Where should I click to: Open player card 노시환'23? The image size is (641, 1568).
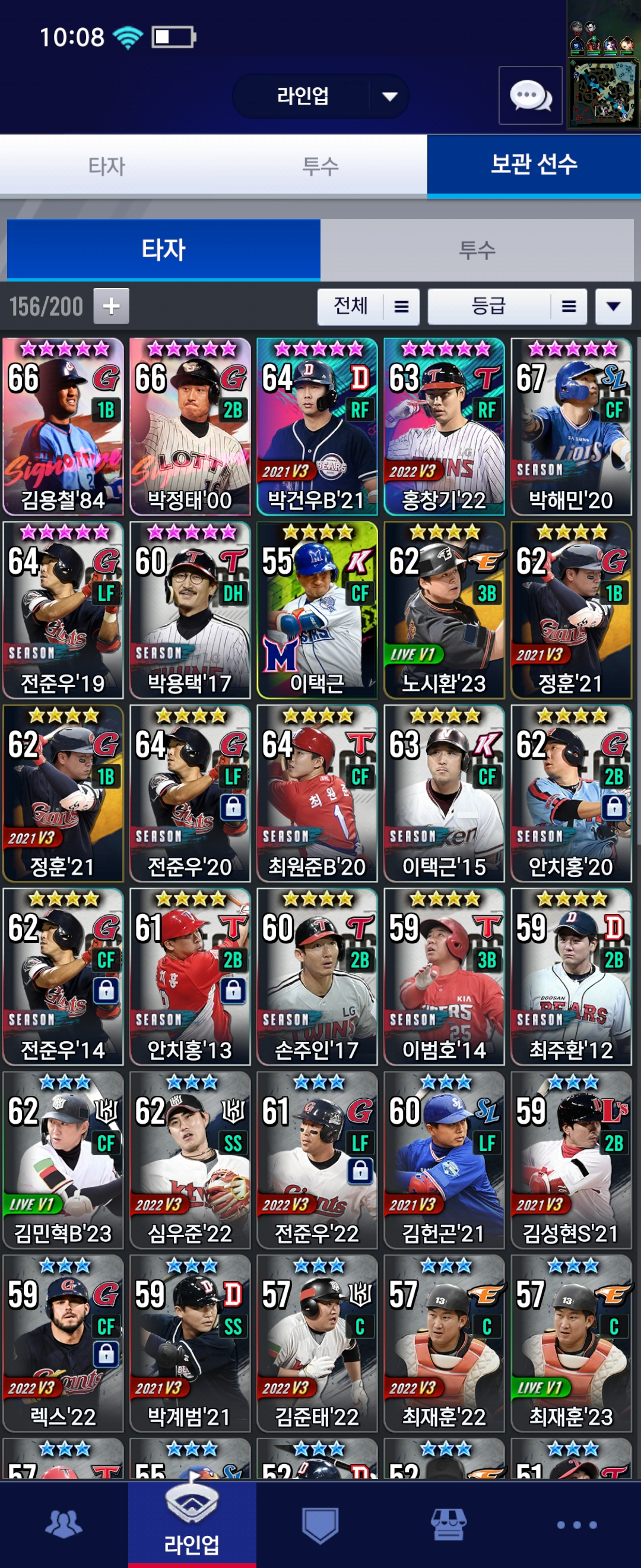(x=444, y=609)
